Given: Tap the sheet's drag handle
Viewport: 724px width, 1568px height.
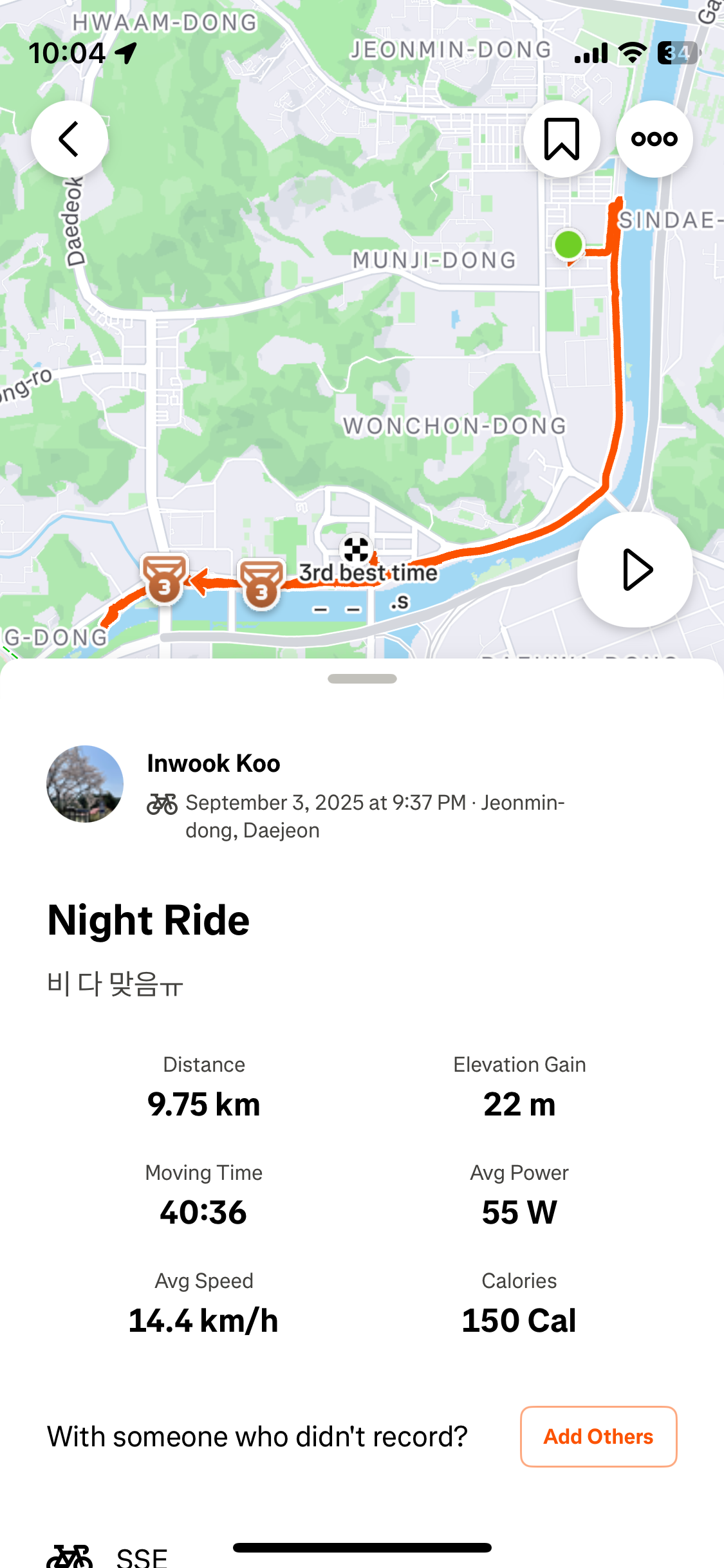Looking at the screenshot, I should tap(362, 679).
